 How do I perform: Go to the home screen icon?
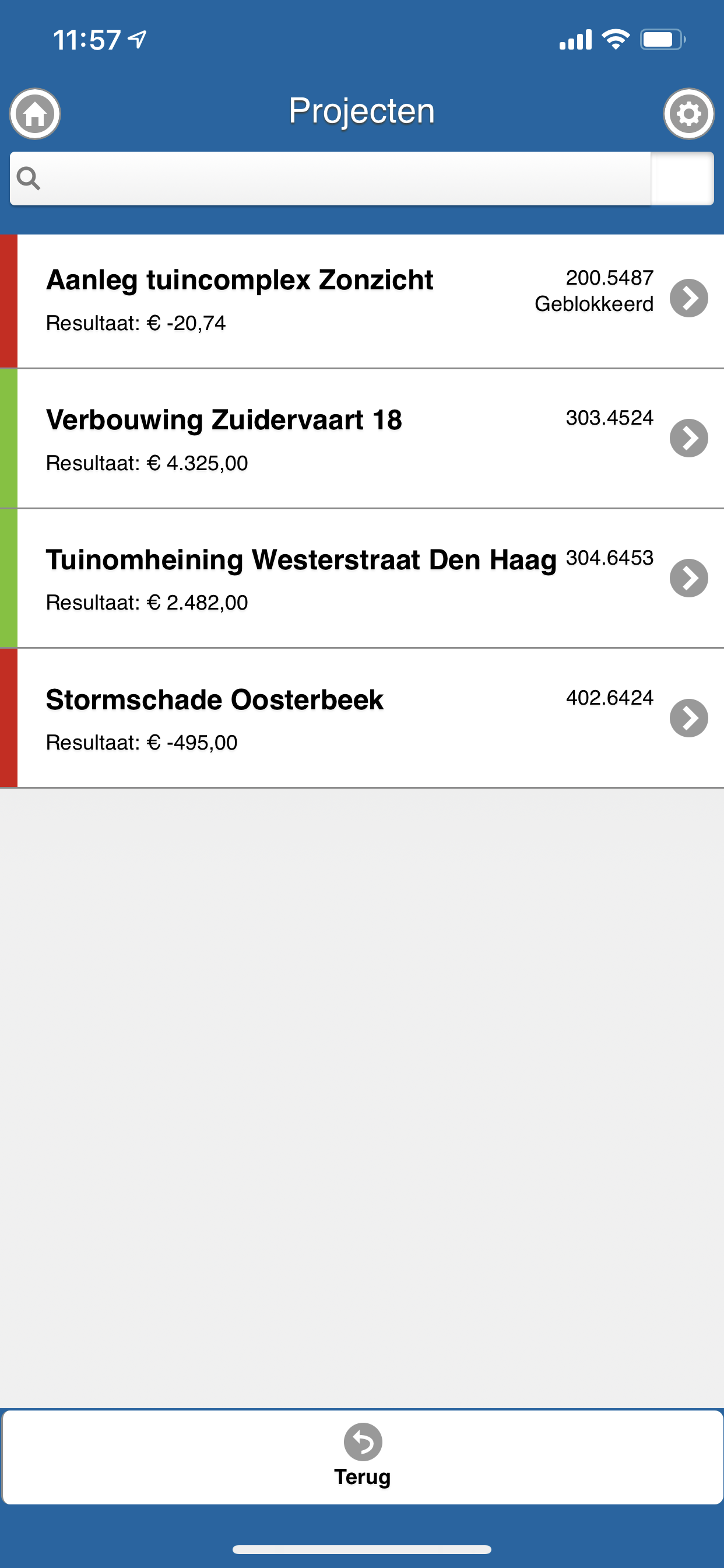[34, 114]
